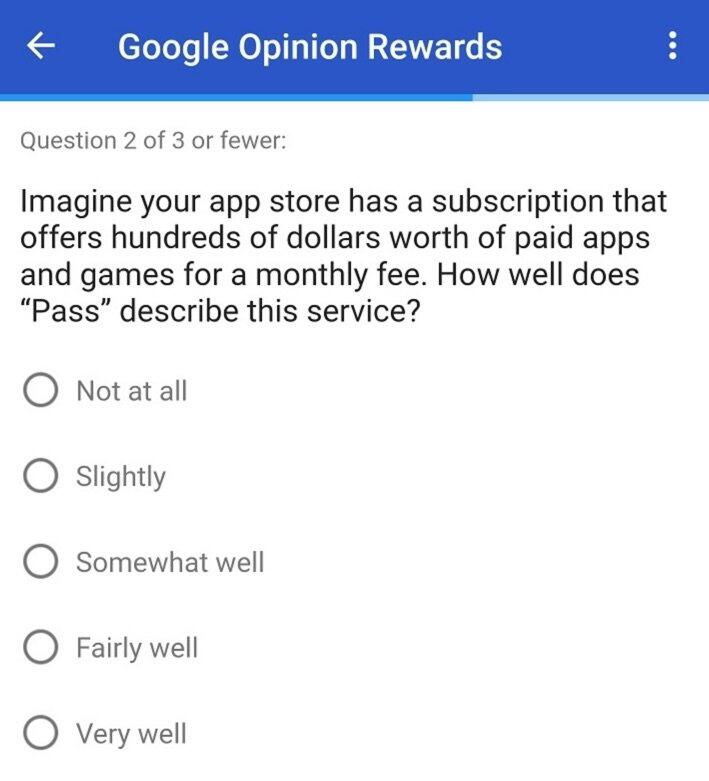The width and height of the screenshot is (709, 781).
Task: Choose the "Slightly" answer
Action: coord(40,477)
